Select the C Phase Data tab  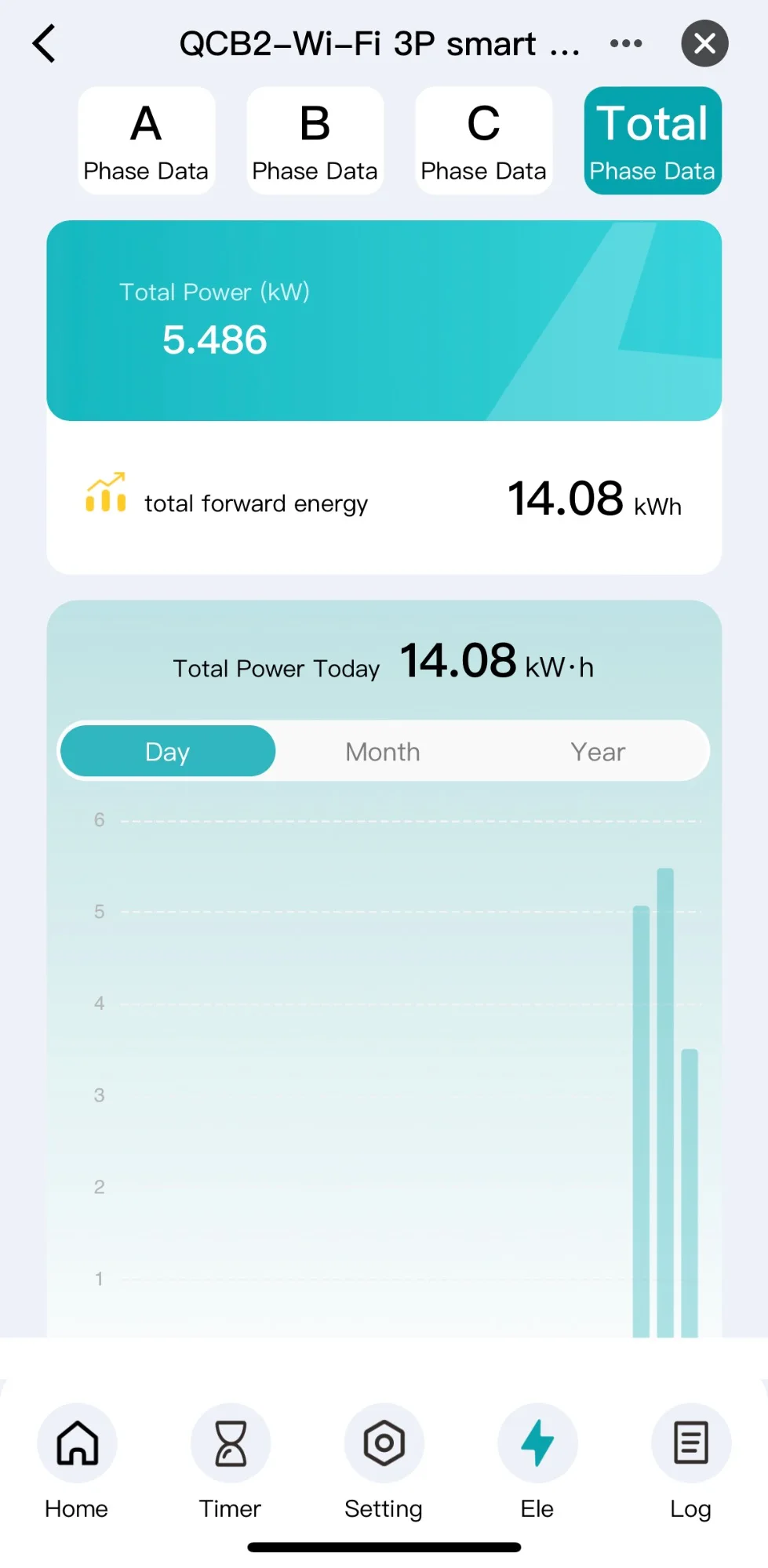pyautogui.click(x=484, y=141)
